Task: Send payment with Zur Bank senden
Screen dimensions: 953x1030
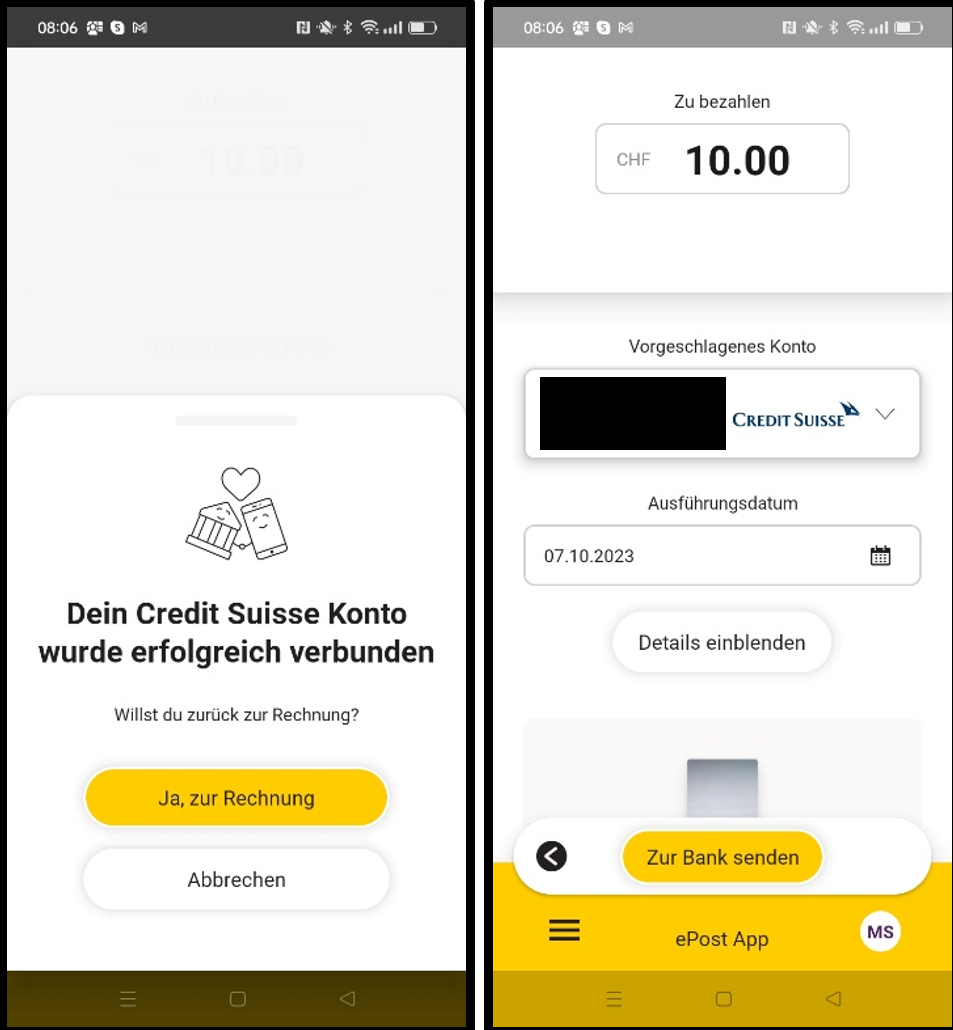Action: [722, 857]
